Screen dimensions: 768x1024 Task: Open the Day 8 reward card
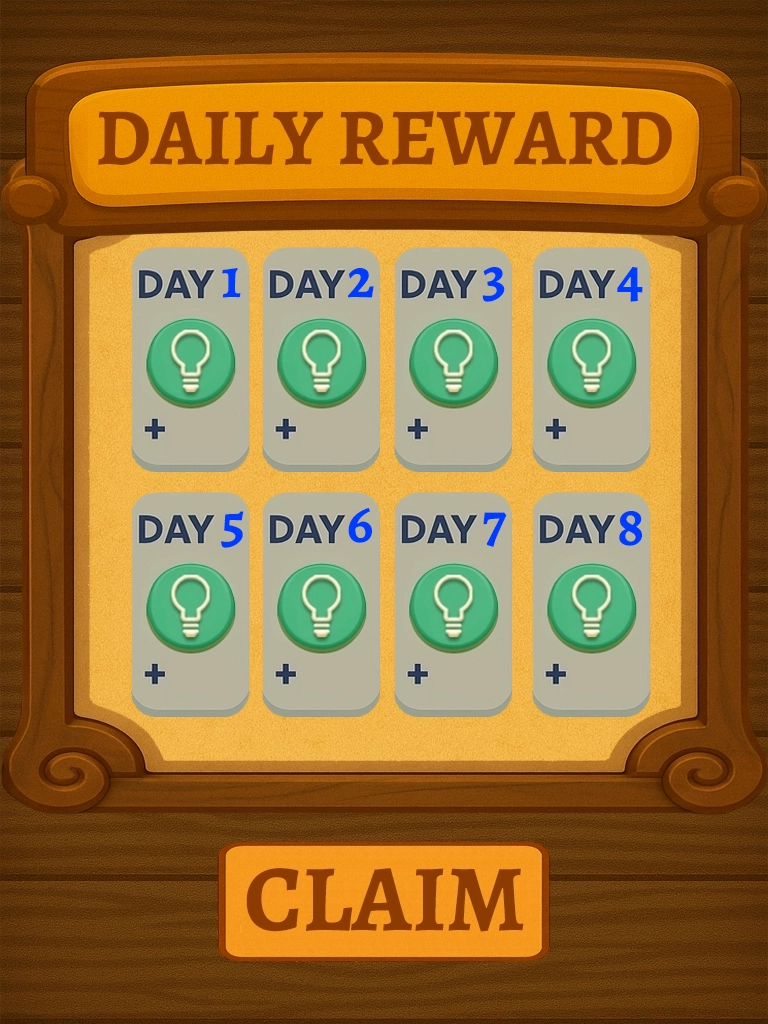[591, 605]
